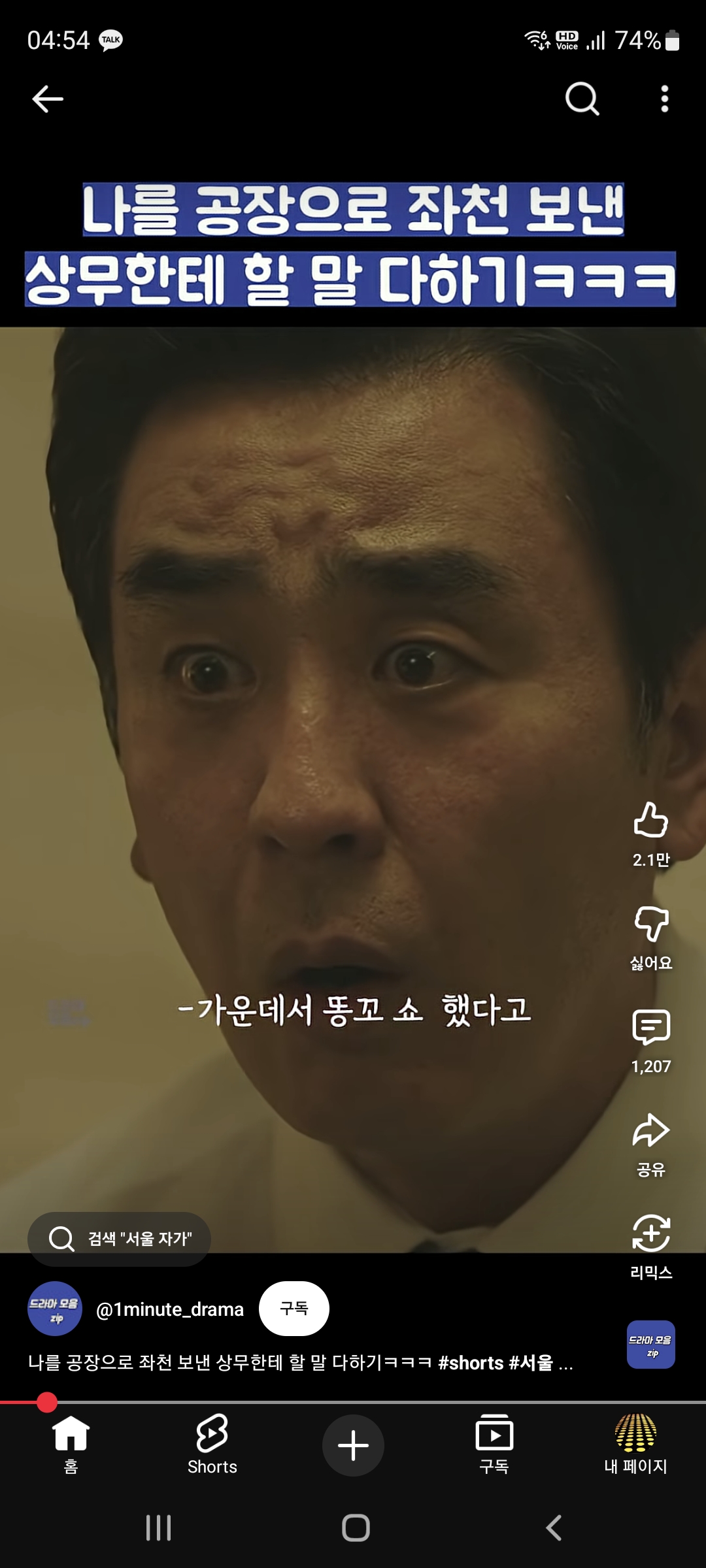The width and height of the screenshot is (706, 1568).
Task: Remix this Short (리믹스)
Action: [x=651, y=1234]
